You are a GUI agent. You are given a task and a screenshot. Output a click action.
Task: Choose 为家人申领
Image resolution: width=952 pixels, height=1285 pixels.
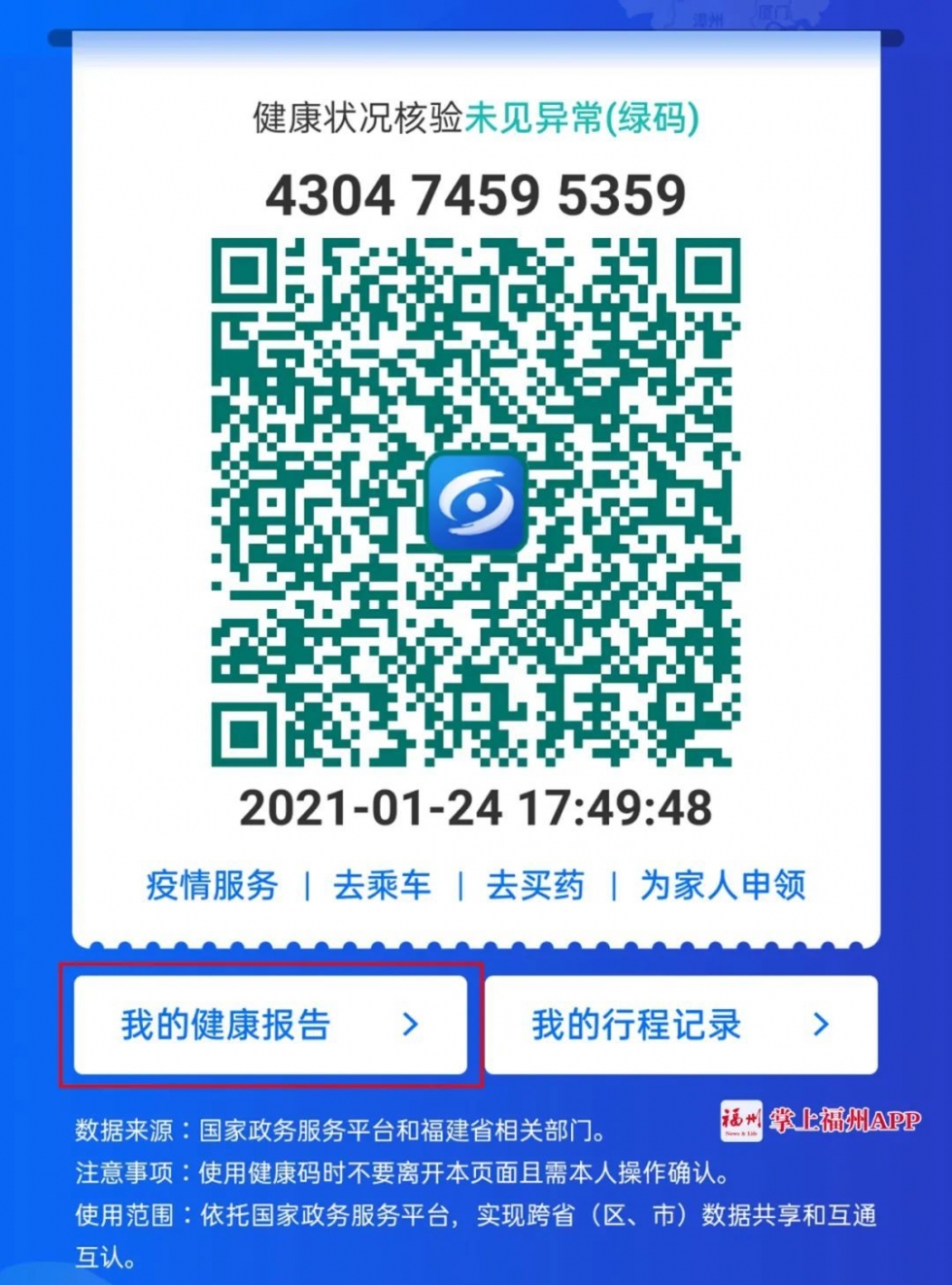[x=723, y=885]
